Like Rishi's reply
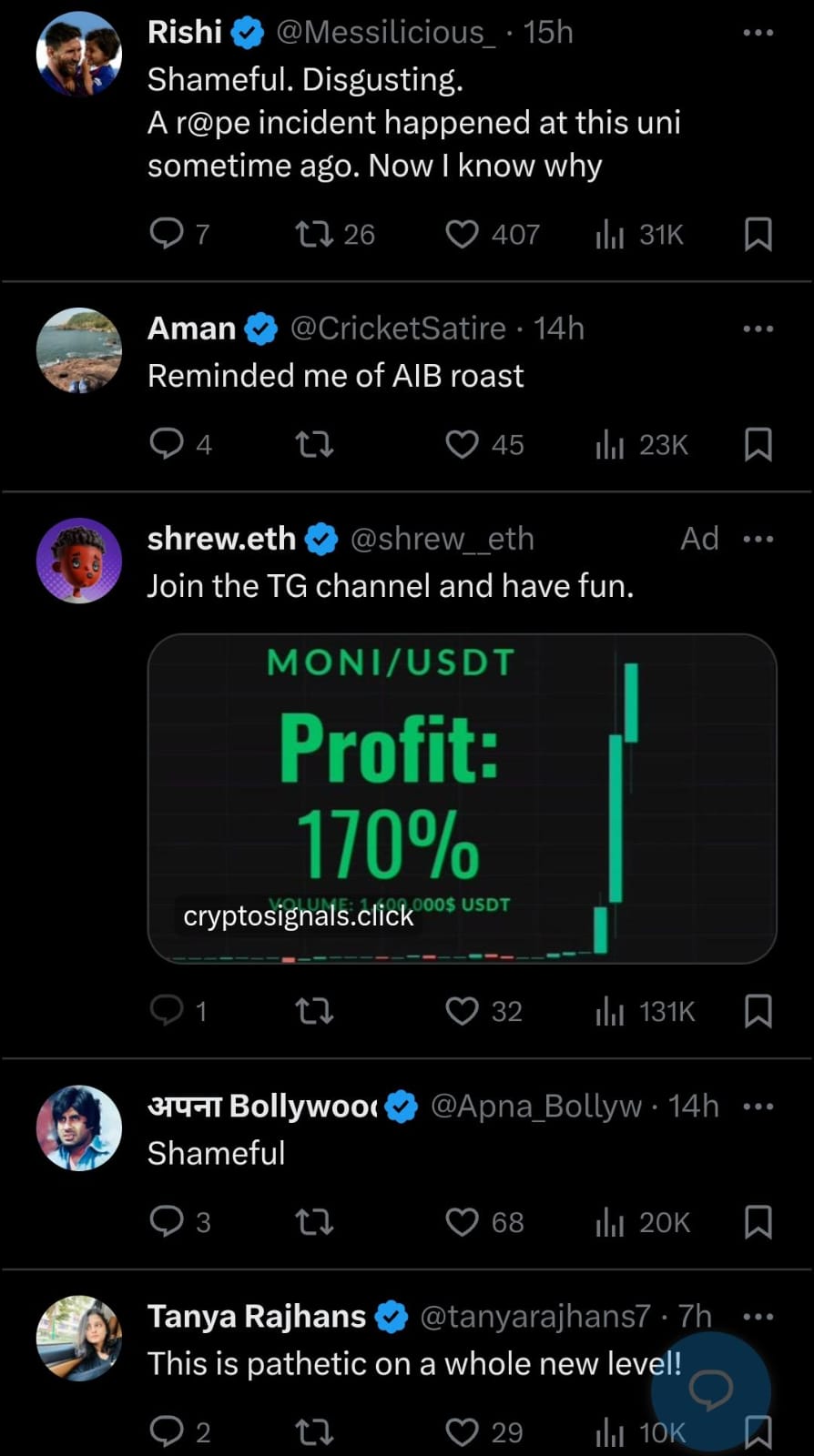This screenshot has height=1456, width=814. pos(462,235)
